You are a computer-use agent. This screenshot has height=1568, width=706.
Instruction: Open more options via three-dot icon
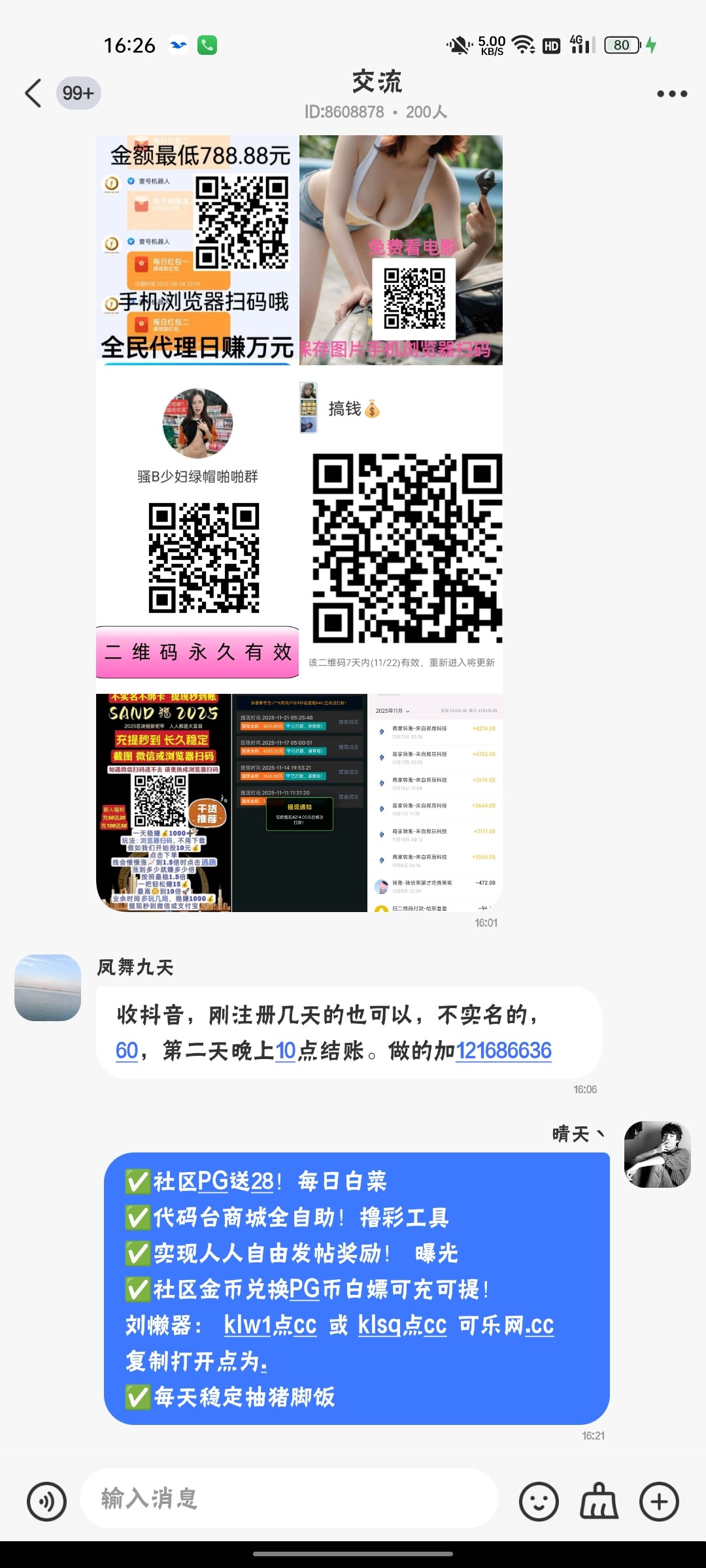tap(671, 93)
